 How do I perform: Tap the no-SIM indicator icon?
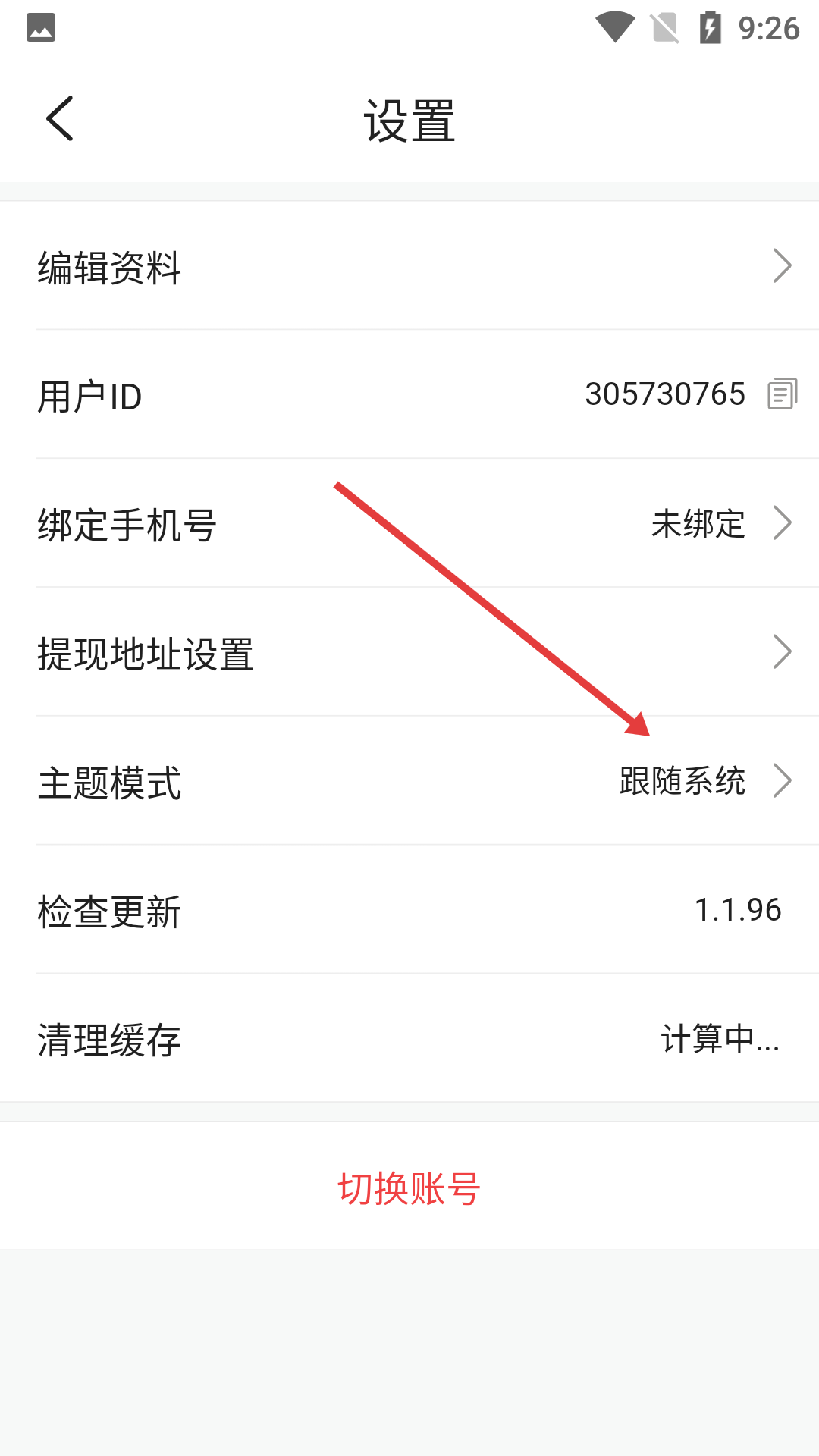point(664,27)
